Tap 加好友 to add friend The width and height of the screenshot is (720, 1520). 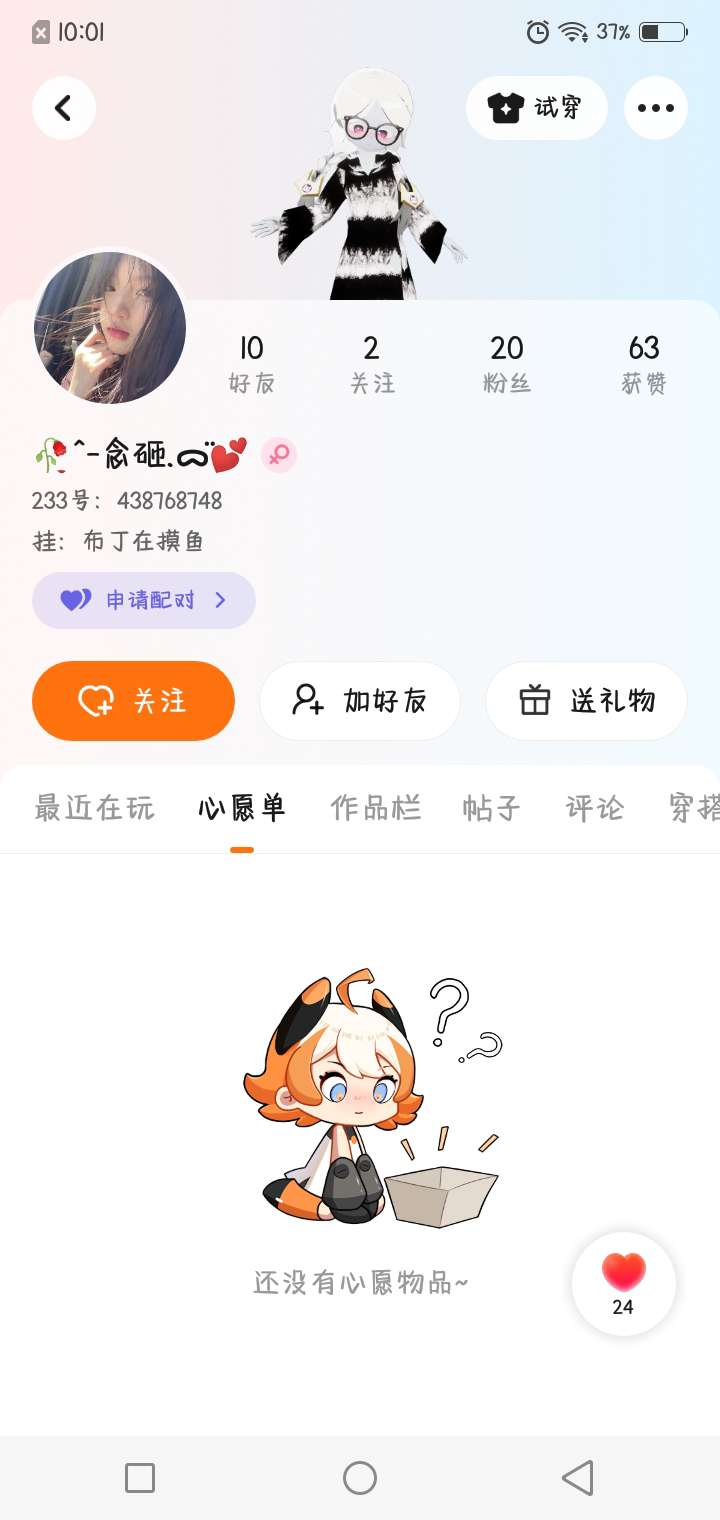(360, 701)
